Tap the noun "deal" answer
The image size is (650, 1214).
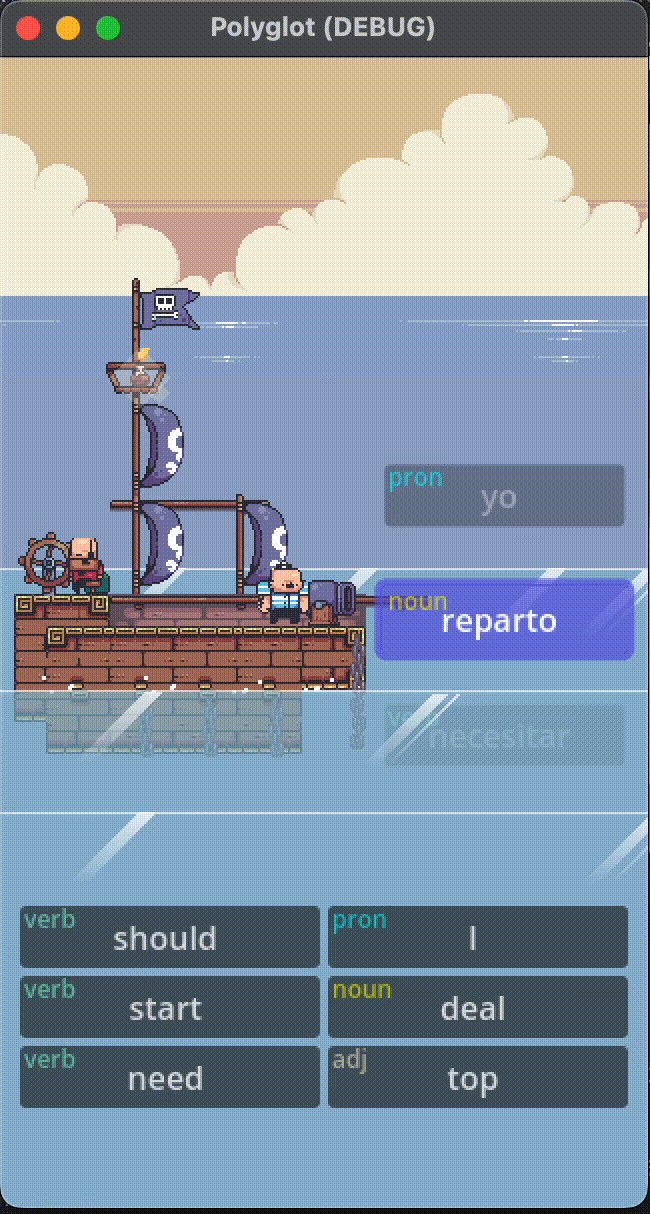click(x=478, y=1007)
